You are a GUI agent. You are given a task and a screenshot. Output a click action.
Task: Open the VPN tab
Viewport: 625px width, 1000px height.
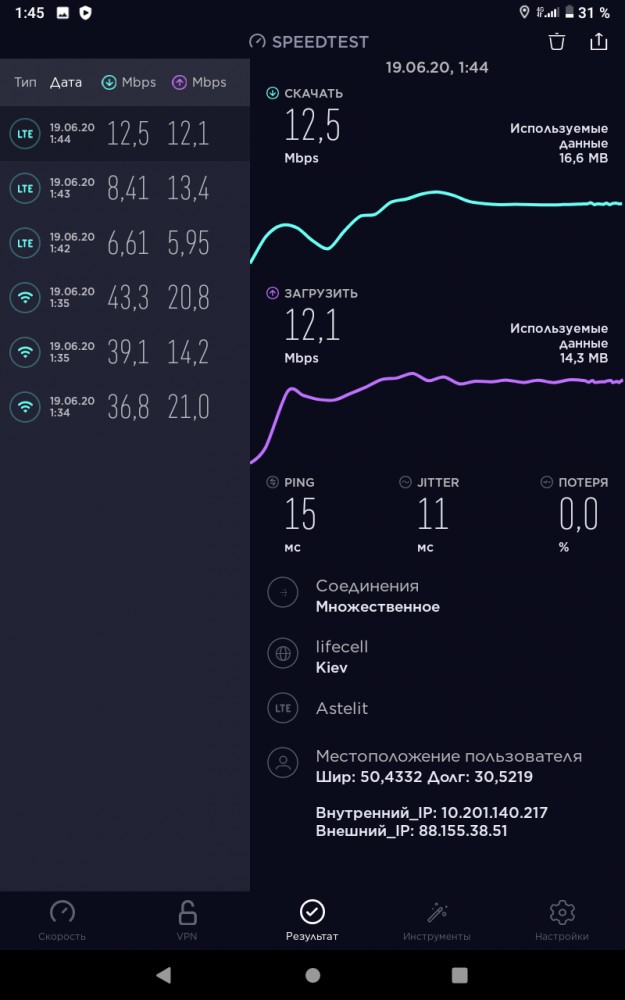point(187,920)
